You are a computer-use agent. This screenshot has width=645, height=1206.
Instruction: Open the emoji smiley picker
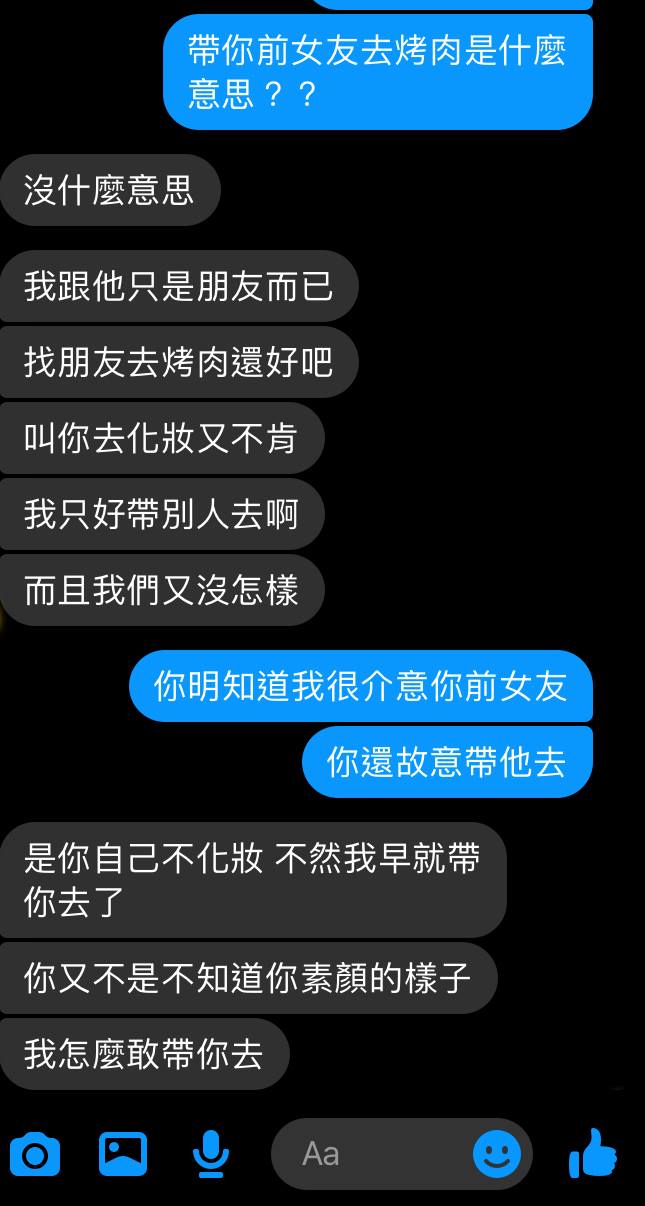pyautogui.click(x=496, y=1154)
